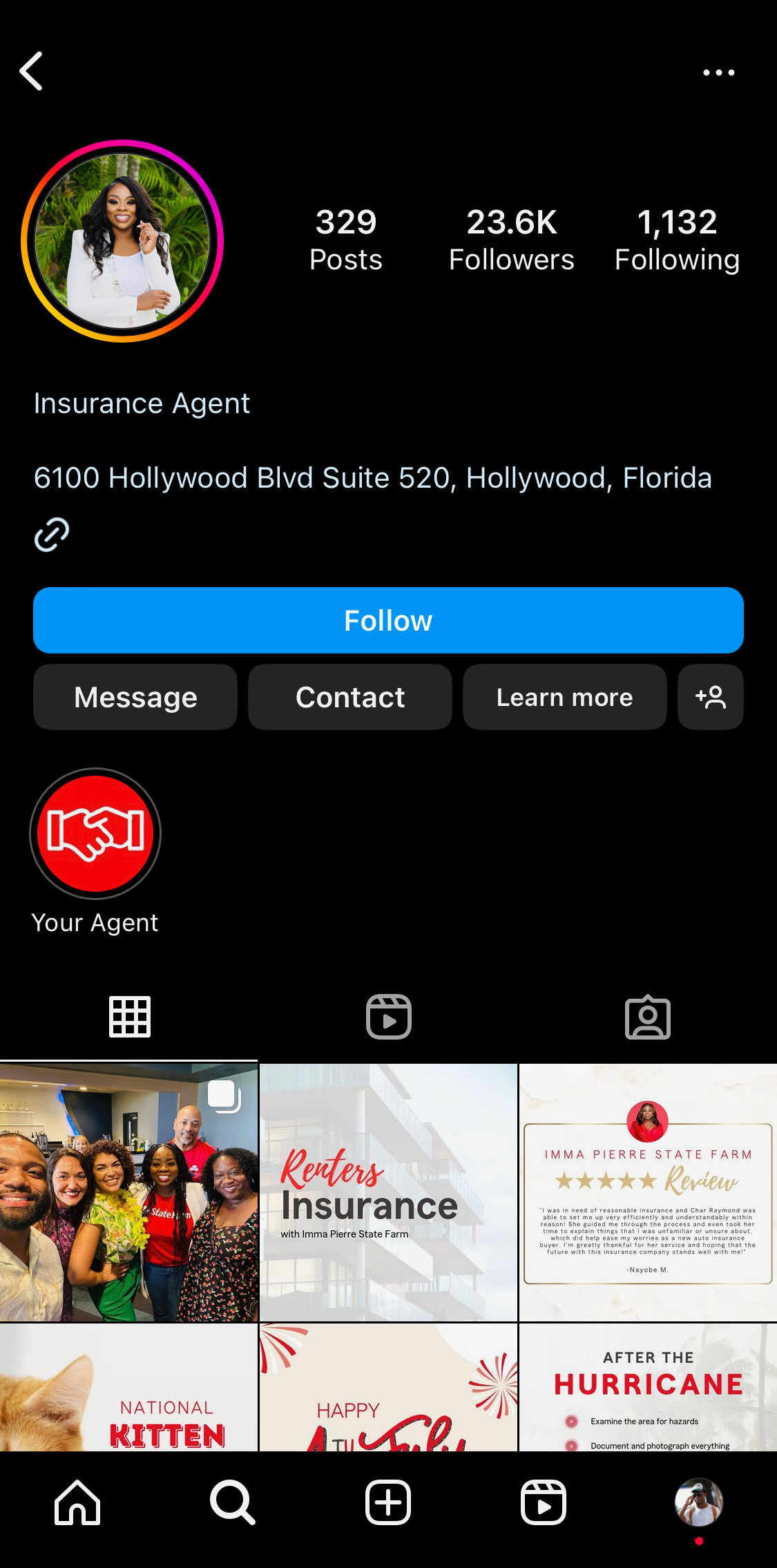Open the followers list

click(x=511, y=240)
